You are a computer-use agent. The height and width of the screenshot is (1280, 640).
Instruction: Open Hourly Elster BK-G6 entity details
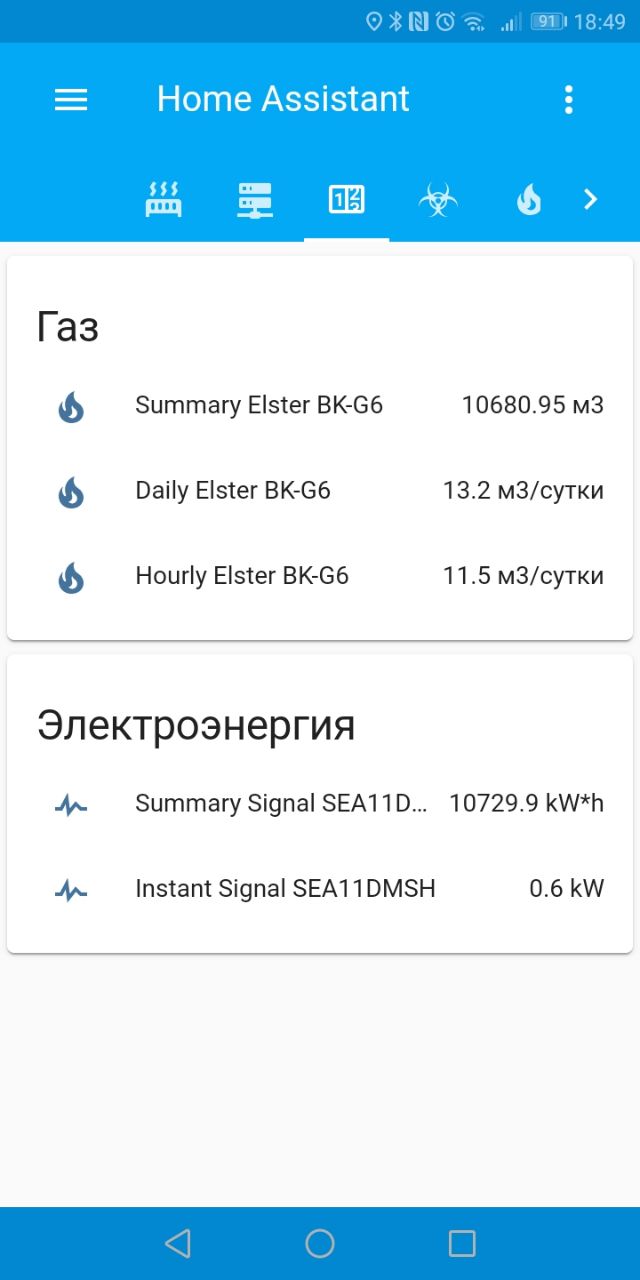click(x=320, y=576)
